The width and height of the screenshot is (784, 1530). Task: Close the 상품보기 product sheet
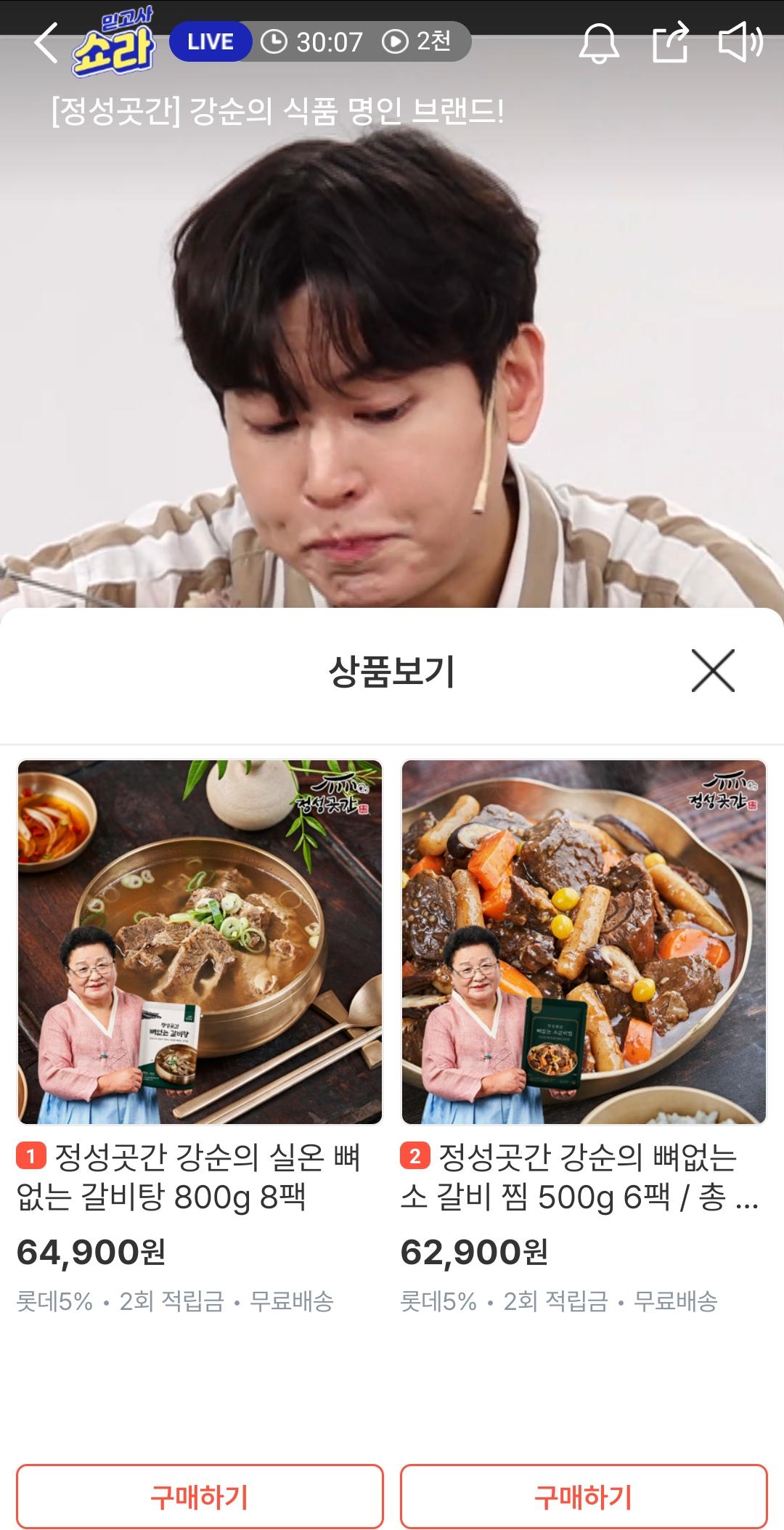coord(713,670)
